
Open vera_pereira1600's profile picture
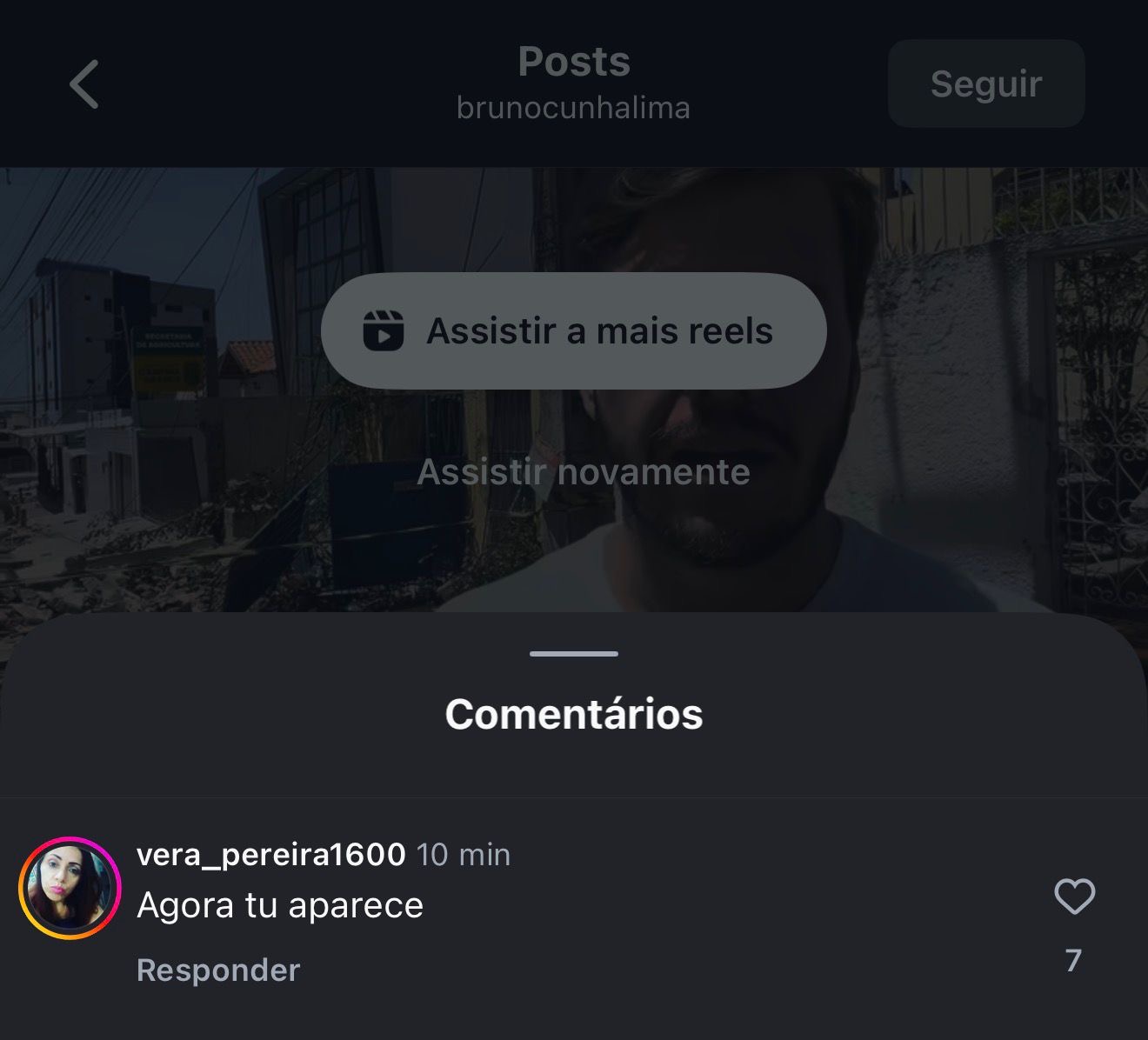[x=70, y=888]
